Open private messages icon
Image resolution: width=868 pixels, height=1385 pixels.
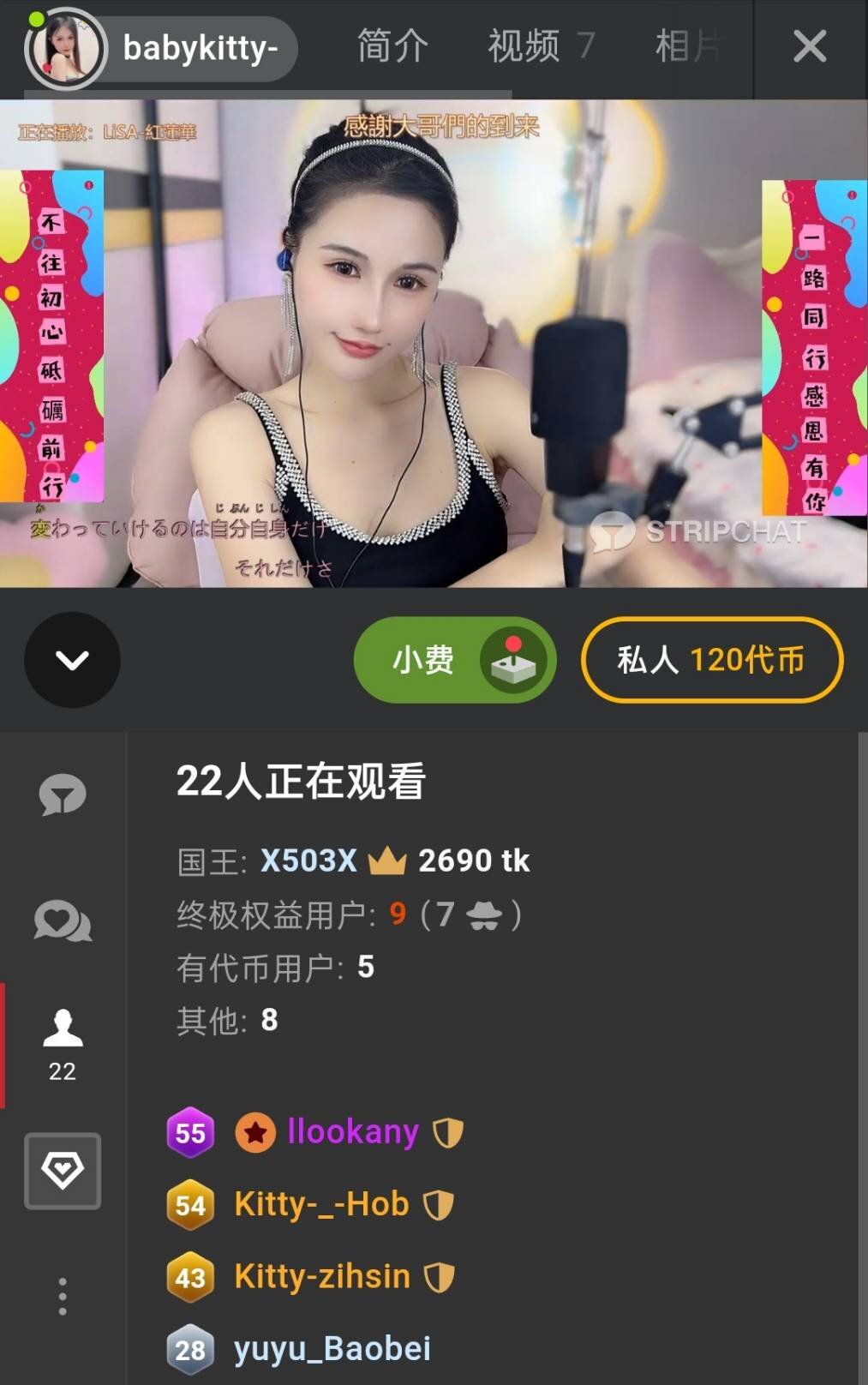tap(63, 922)
